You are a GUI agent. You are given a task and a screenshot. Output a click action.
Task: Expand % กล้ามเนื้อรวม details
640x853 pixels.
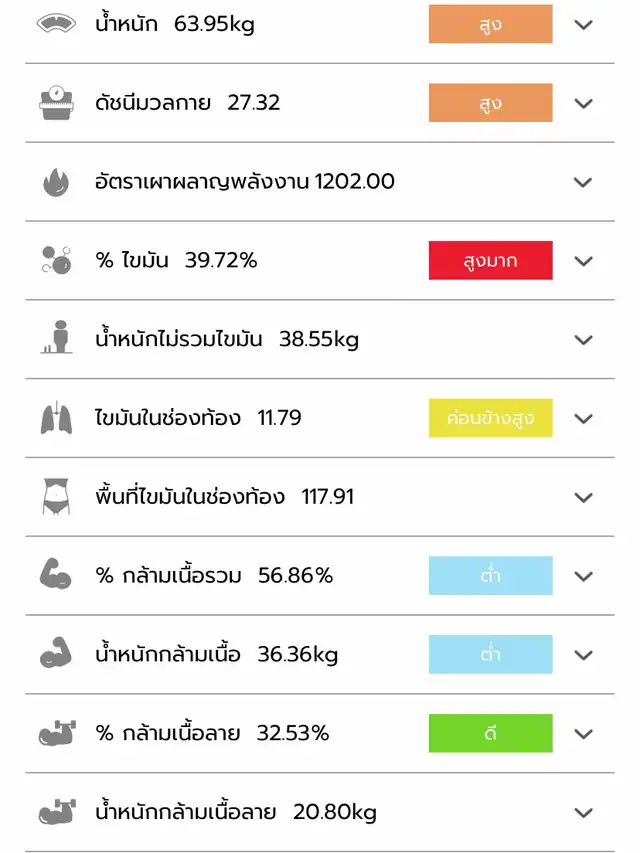pyautogui.click(x=584, y=576)
